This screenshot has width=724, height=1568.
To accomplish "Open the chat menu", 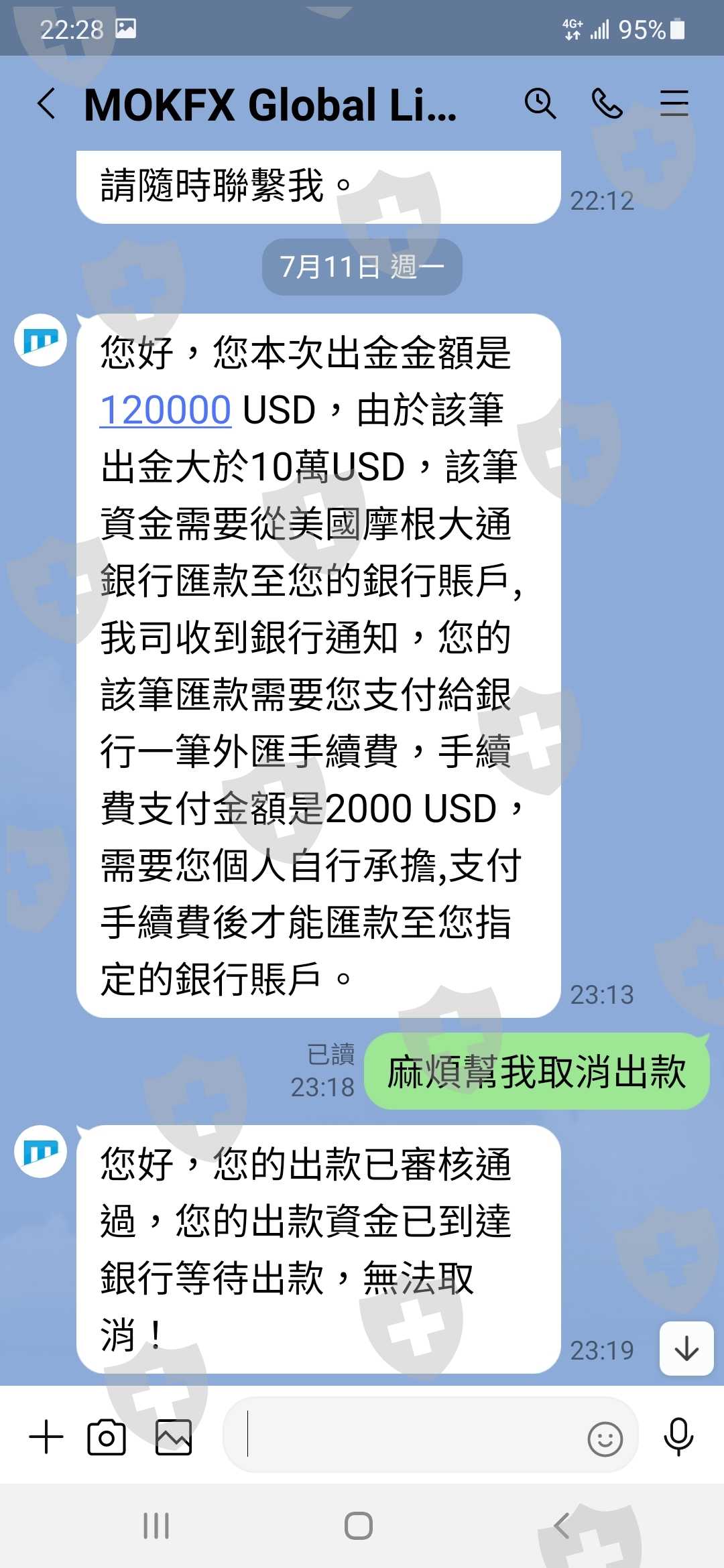I will tap(674, 104).
